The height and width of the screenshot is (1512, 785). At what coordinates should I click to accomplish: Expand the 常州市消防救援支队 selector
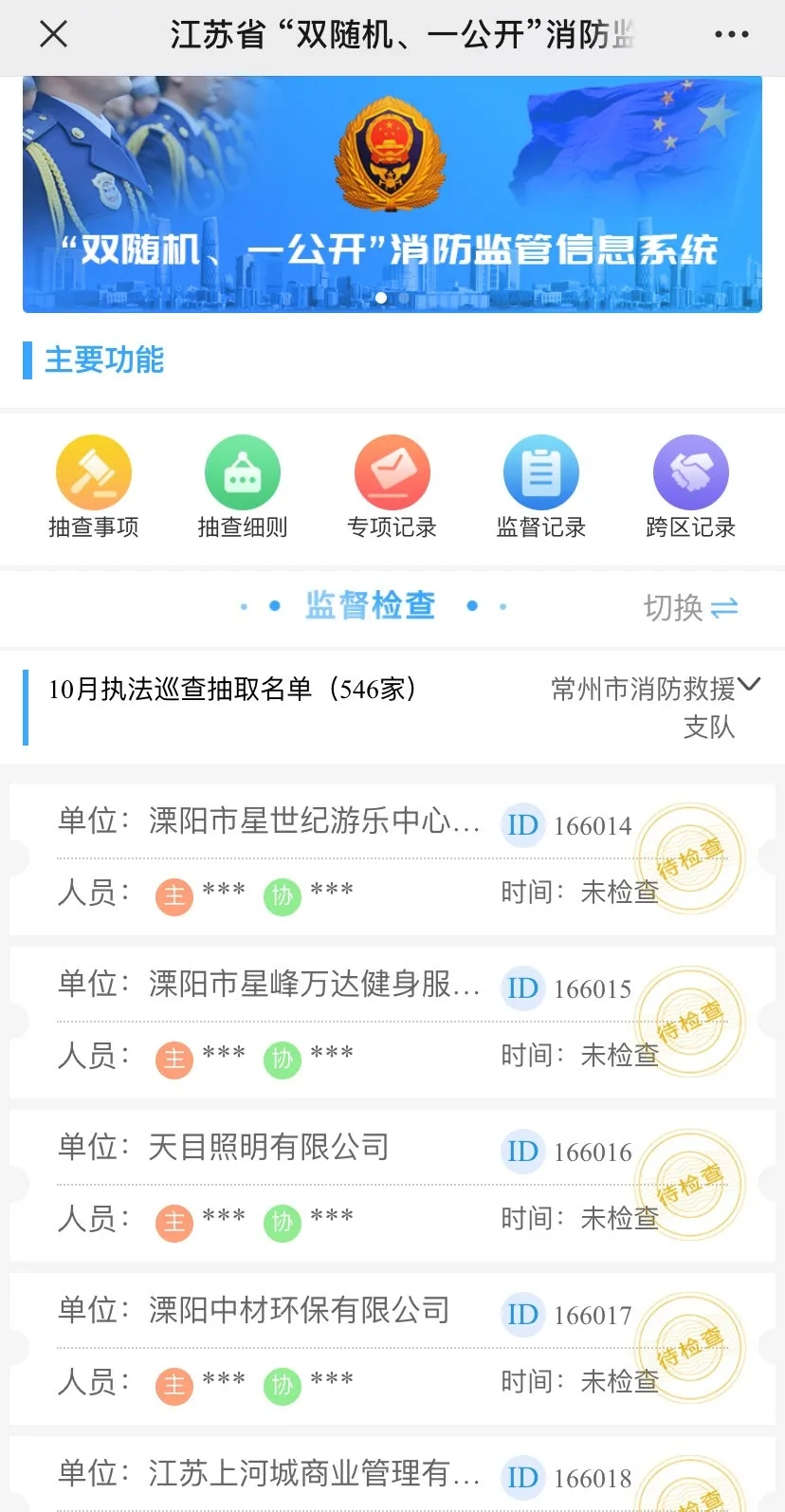click(652, 707)
